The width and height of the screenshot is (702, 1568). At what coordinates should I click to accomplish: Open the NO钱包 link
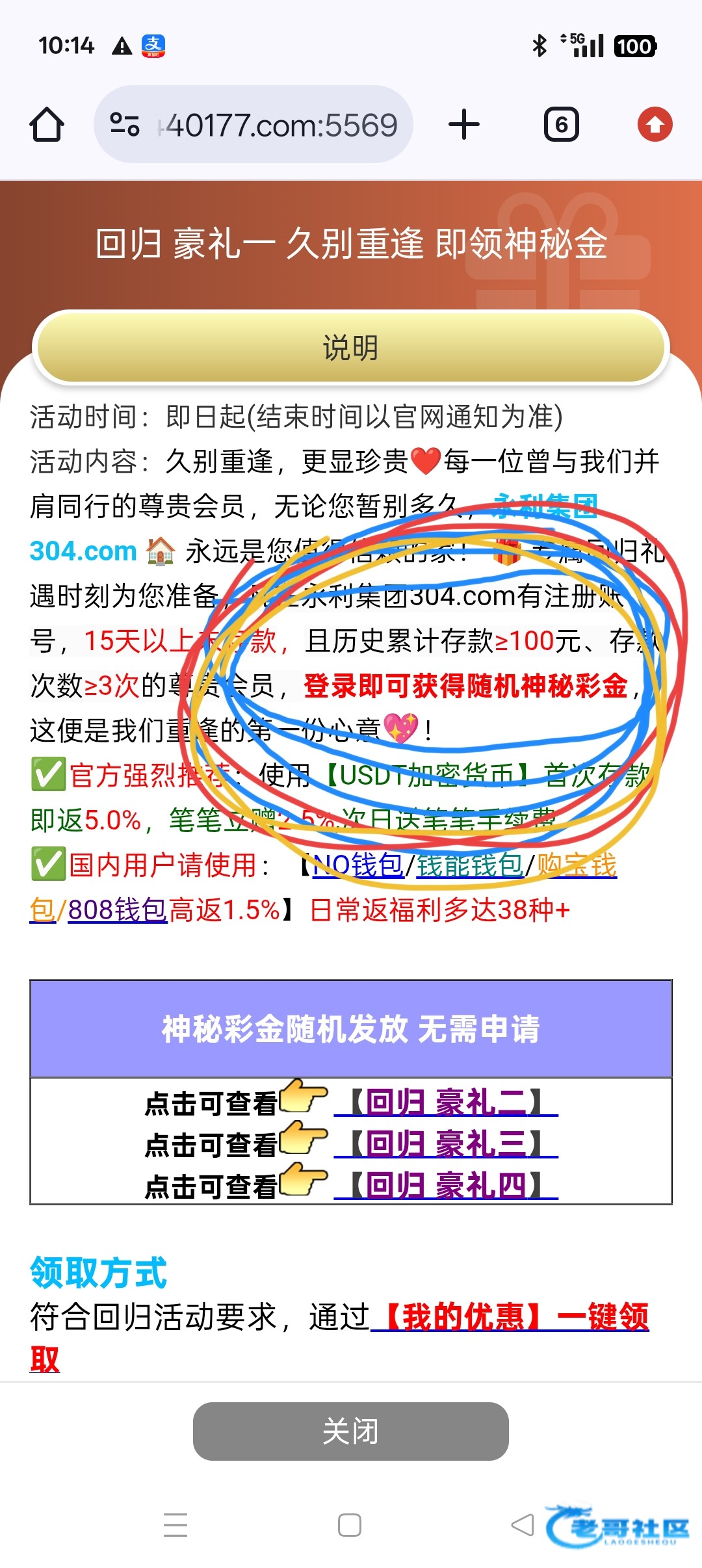pyautogui.click(x=359, y=865)
